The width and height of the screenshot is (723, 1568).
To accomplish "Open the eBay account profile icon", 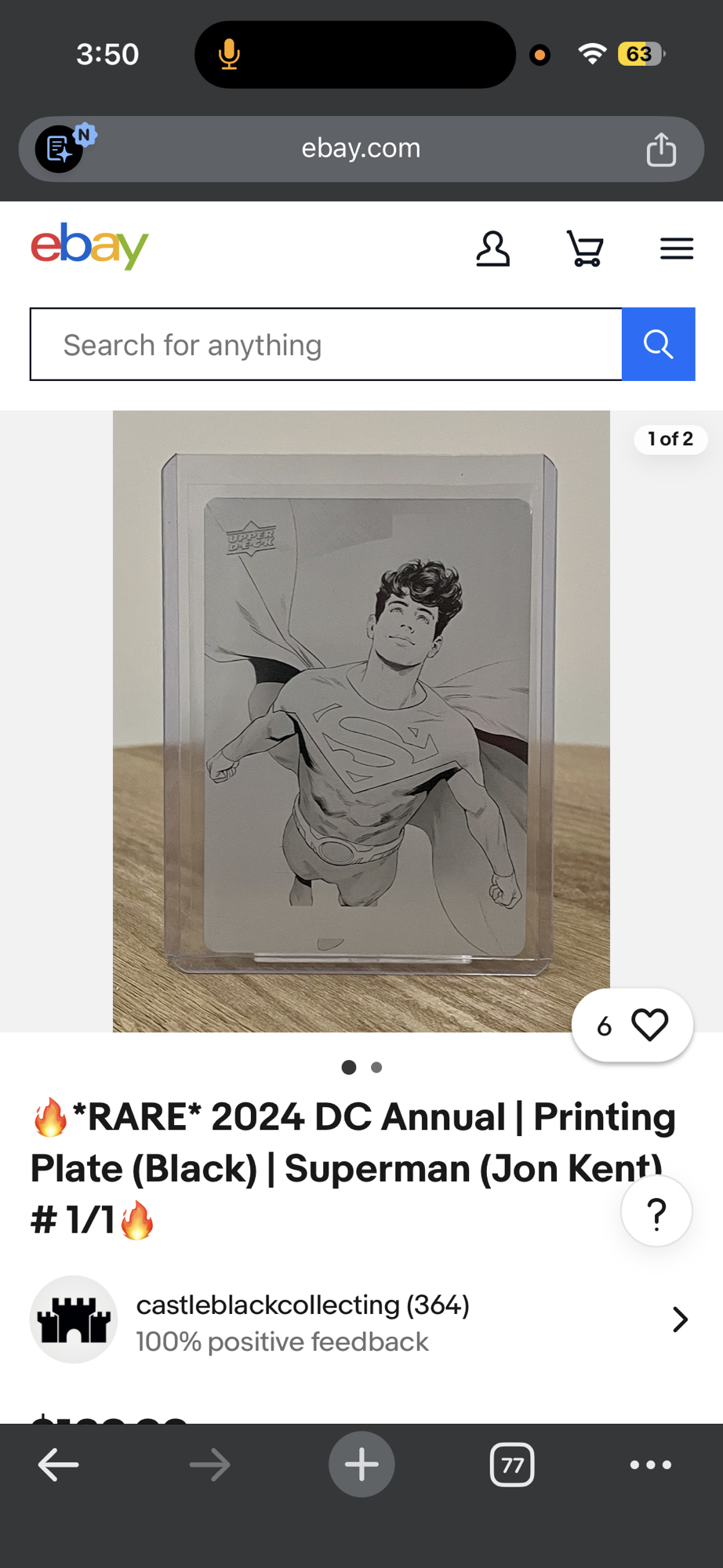I will tap(492, 249).
